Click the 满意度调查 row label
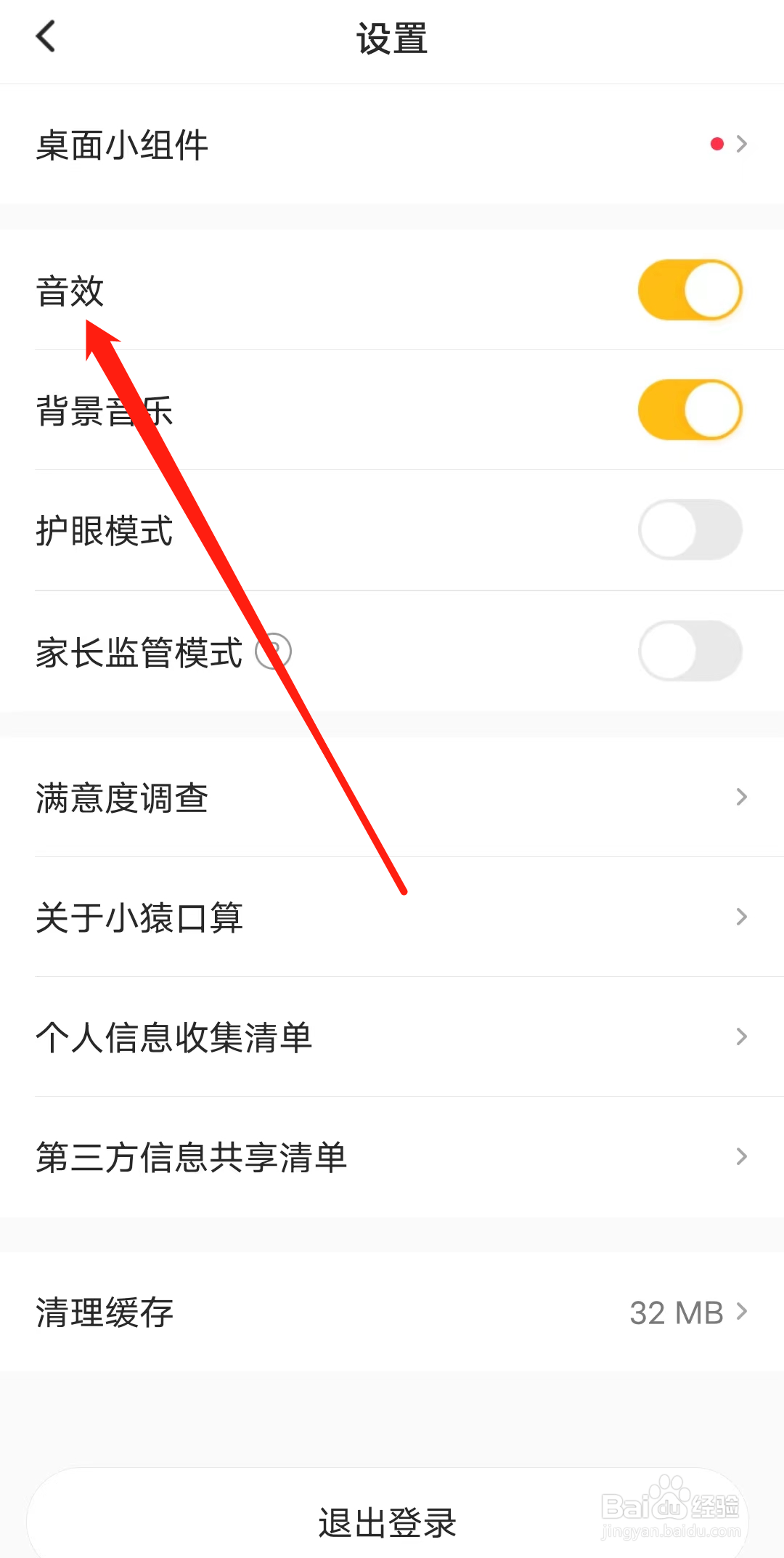Image resolution: width=784 pixels, height=1558 pixels. point(122,797)
